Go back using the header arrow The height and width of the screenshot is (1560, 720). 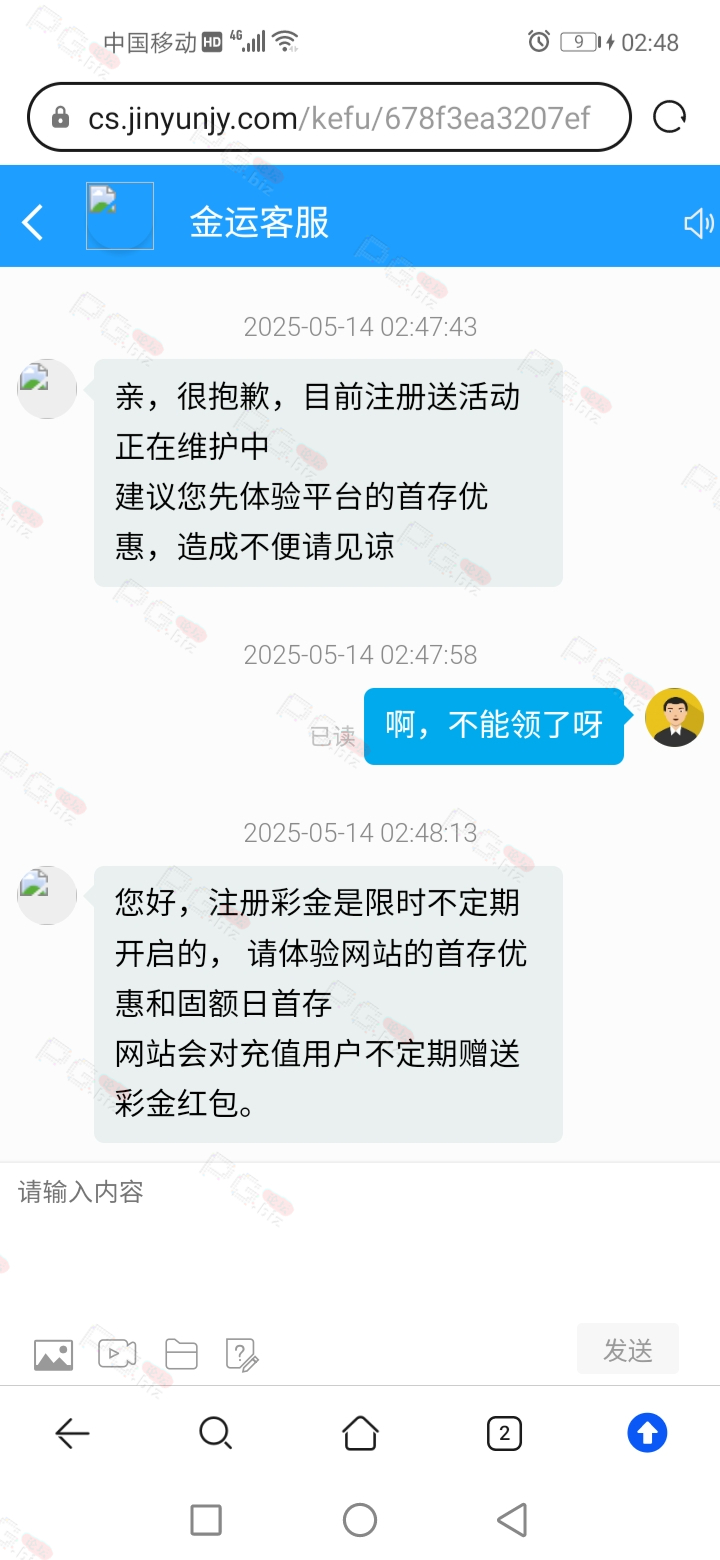[33, 222]
